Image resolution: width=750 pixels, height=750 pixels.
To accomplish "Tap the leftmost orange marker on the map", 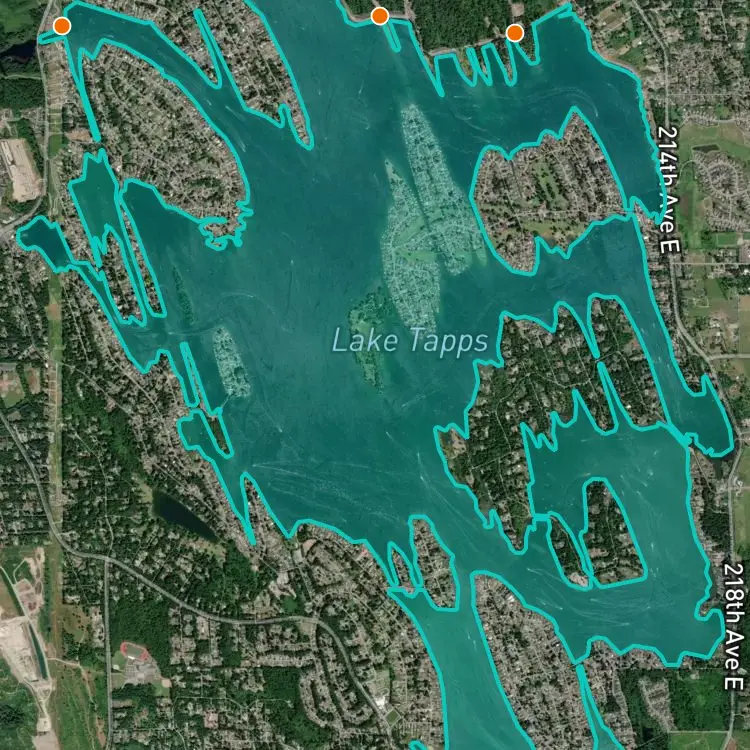I will coord(62,26).
